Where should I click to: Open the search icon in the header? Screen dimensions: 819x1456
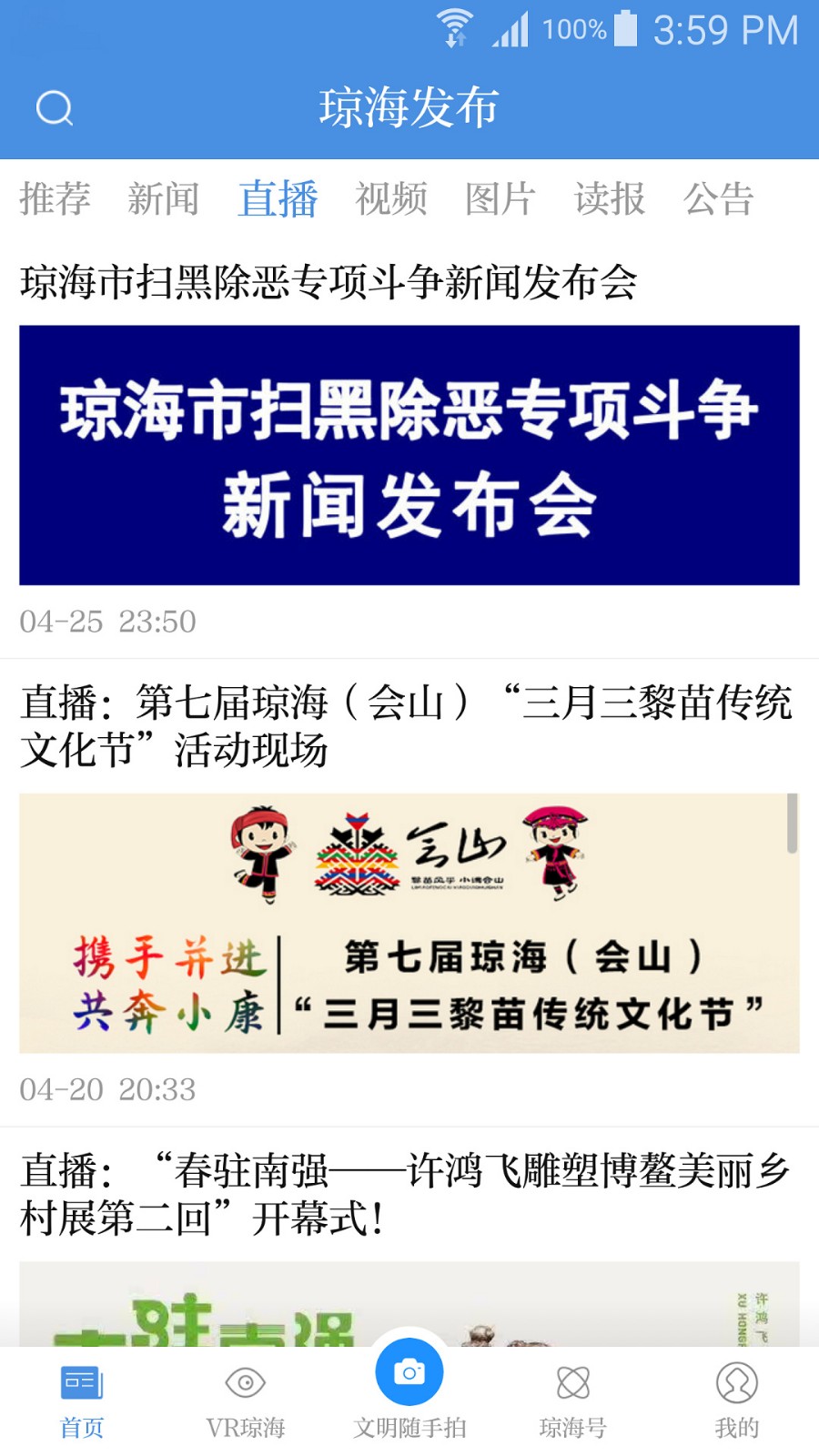coord(55,108)
